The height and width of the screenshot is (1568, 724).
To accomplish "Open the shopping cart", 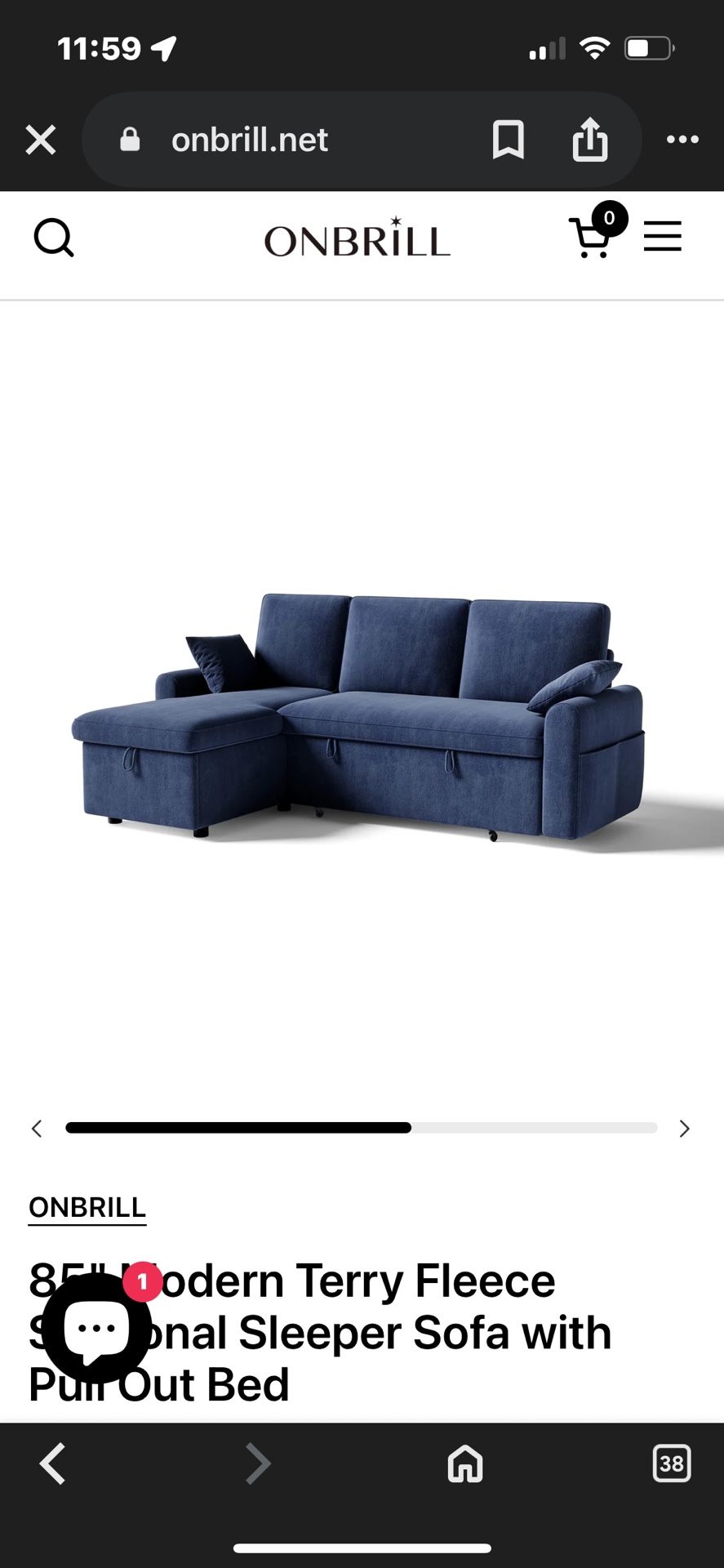I will coord(590,241).
